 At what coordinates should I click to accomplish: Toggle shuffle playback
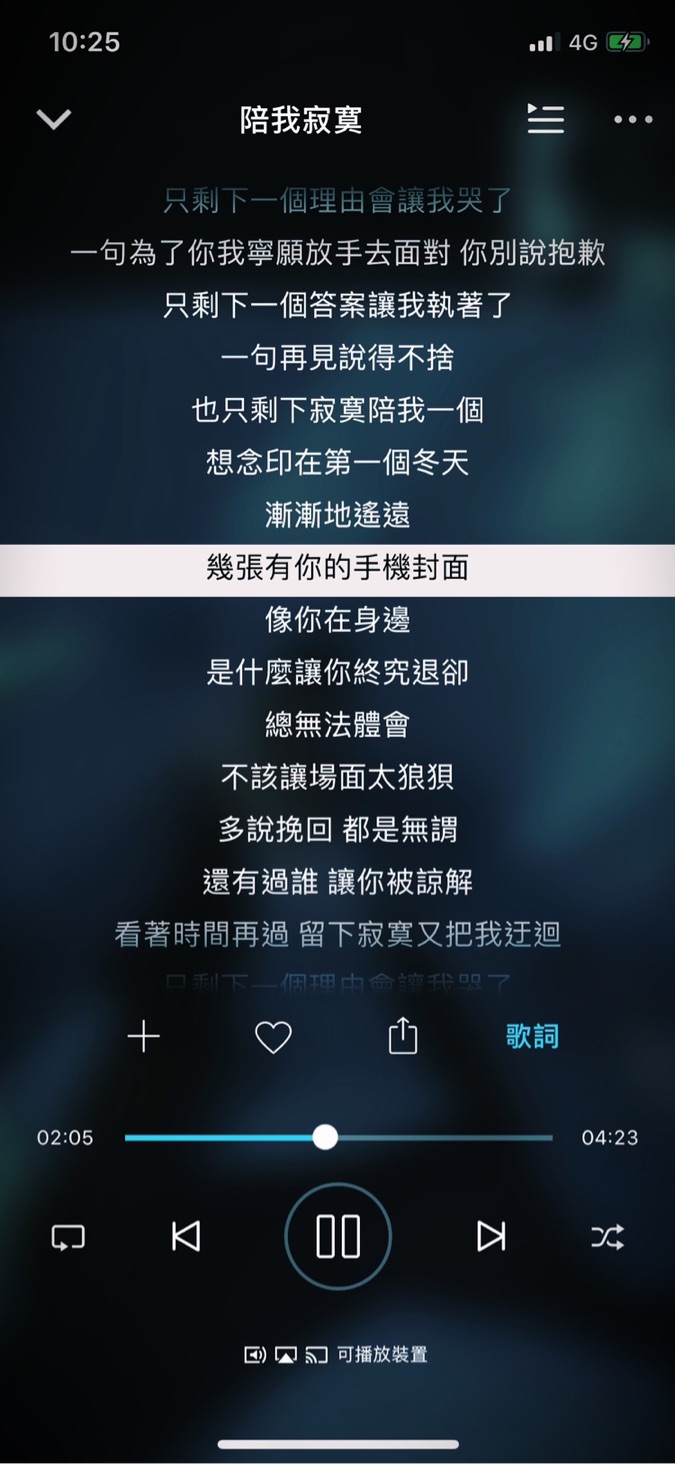(x=607, y=1237)
